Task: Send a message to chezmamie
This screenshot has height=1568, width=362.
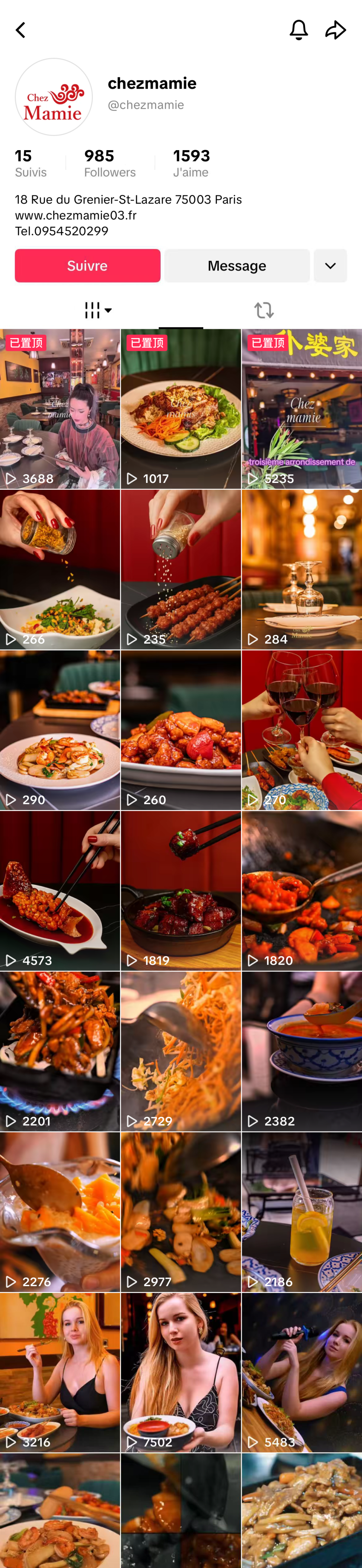Action: pos(237,265)
